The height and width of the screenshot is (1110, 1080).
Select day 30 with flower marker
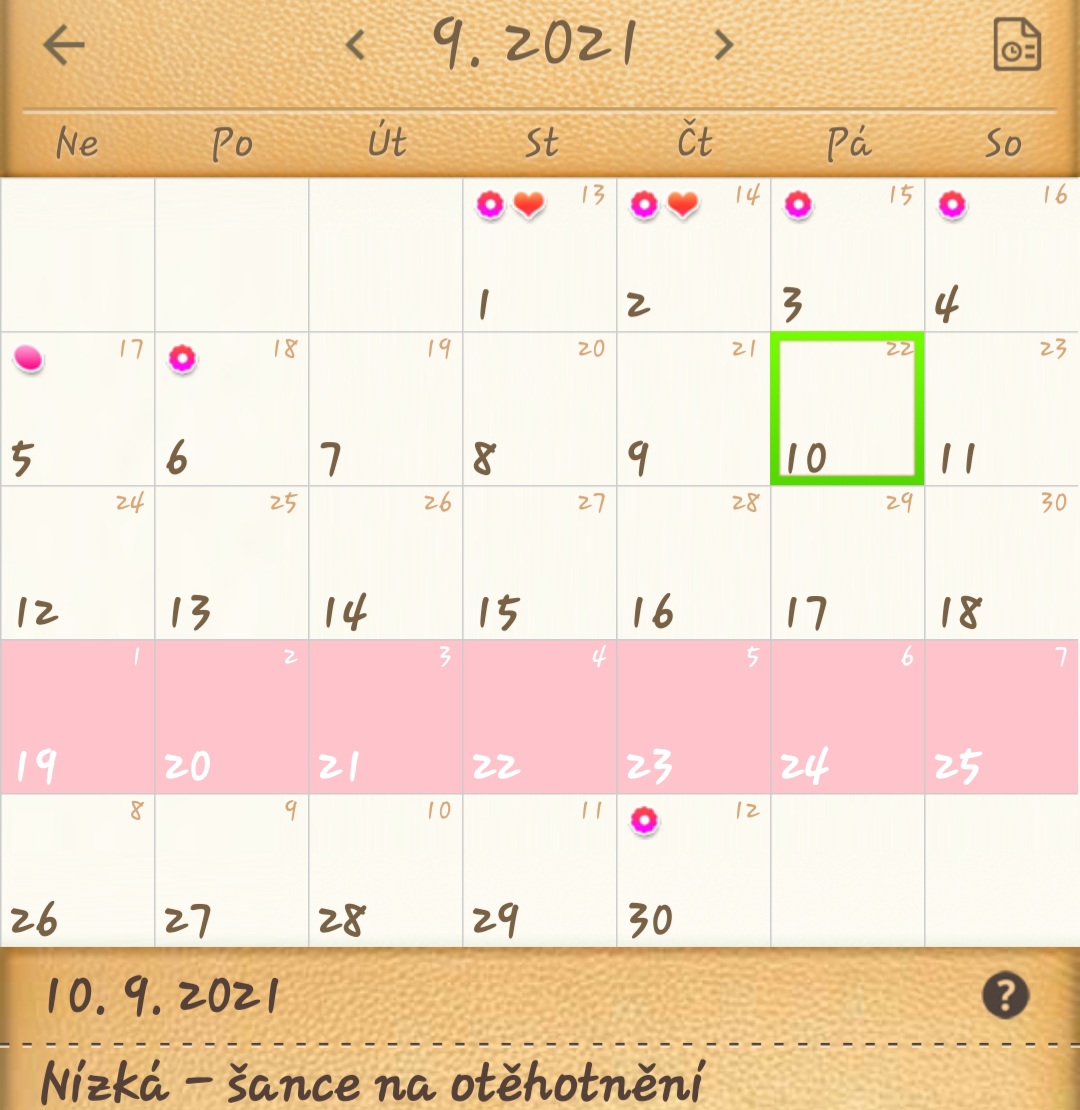pos(694,870)
